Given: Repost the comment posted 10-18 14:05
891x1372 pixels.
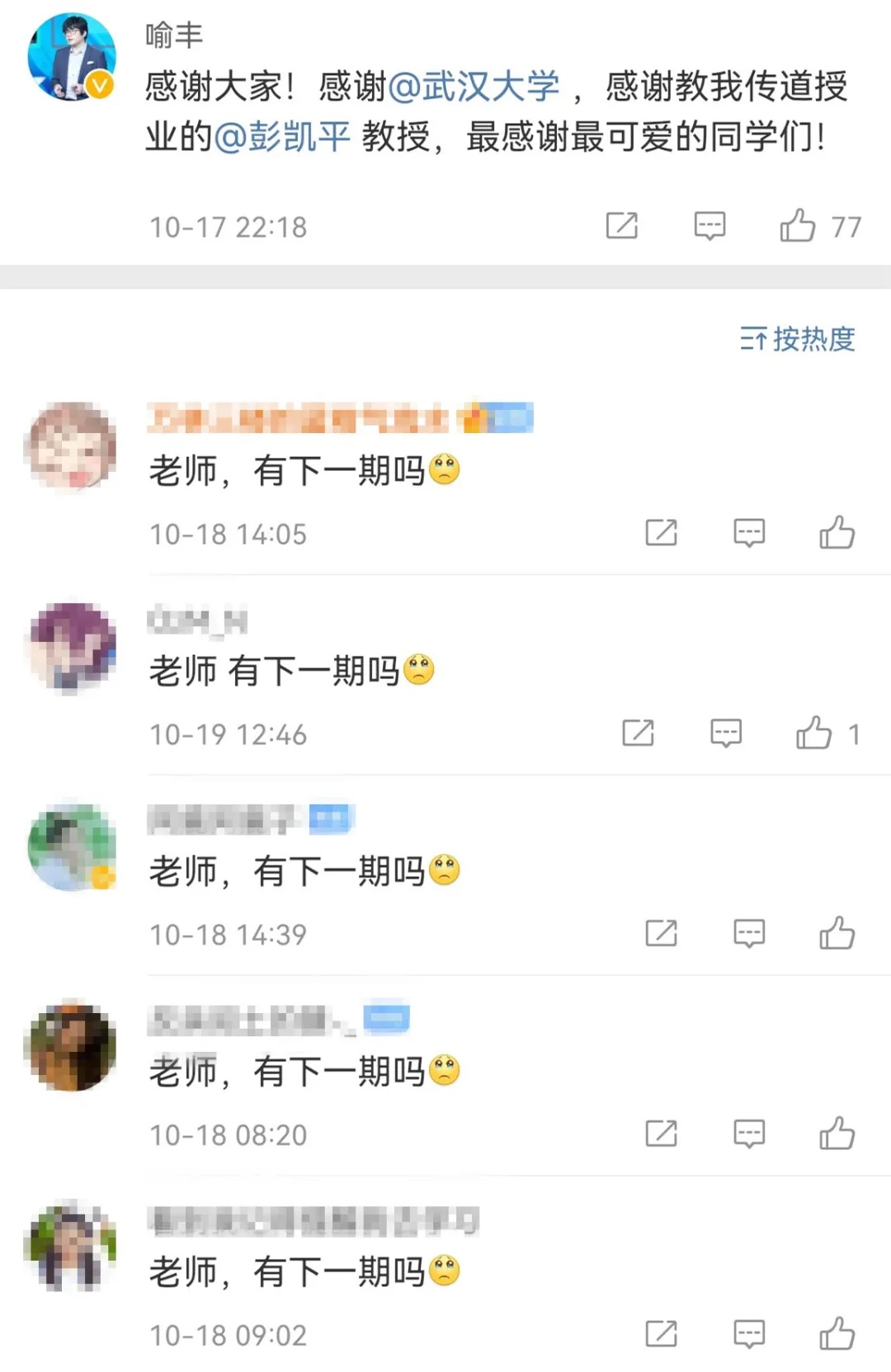Looking at the screenshot, I should point(661,533).
